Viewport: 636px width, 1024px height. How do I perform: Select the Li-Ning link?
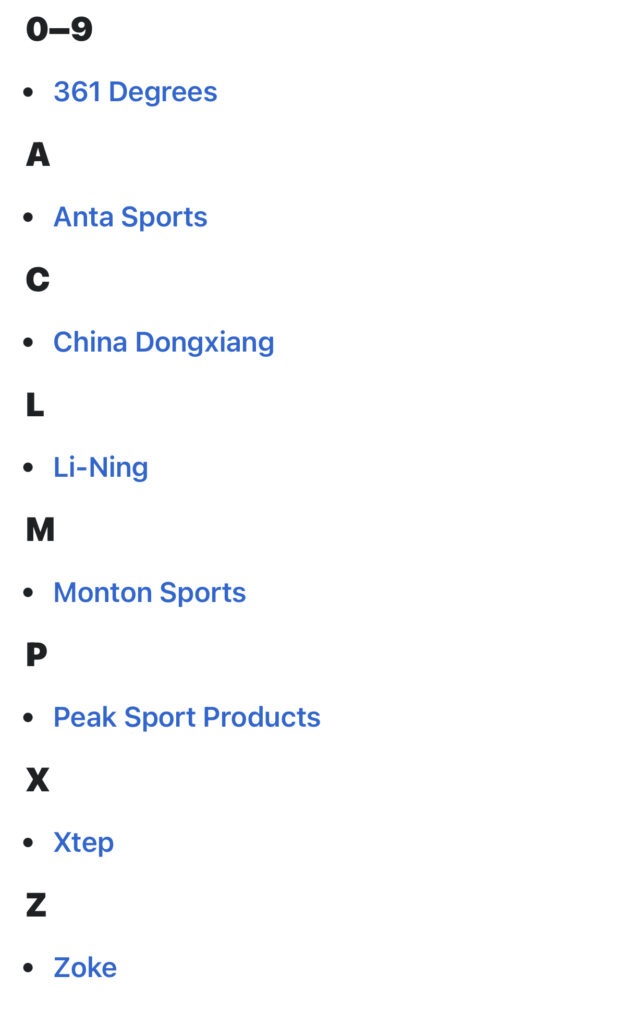100,467
